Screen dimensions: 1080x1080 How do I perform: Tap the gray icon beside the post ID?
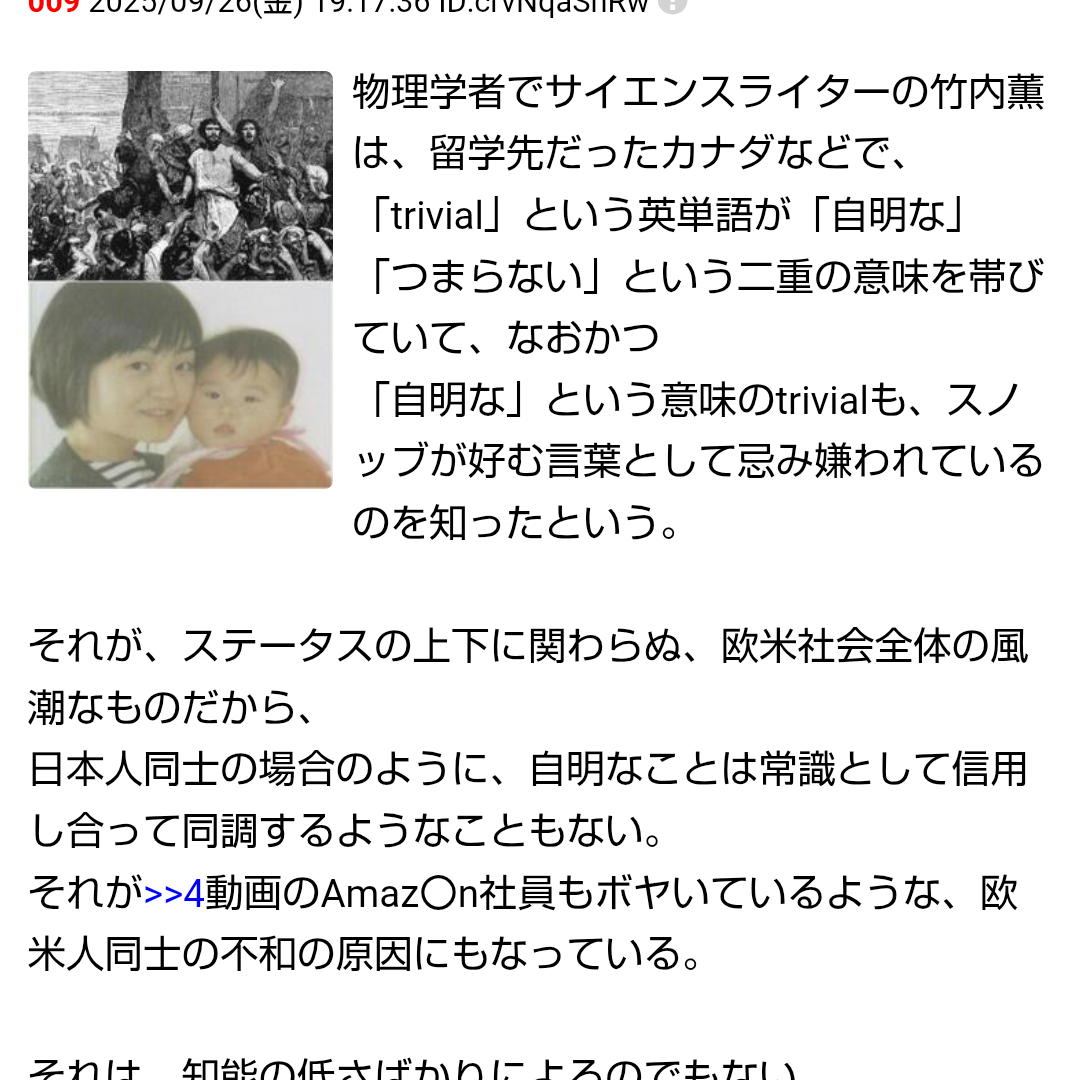point(674,5)
